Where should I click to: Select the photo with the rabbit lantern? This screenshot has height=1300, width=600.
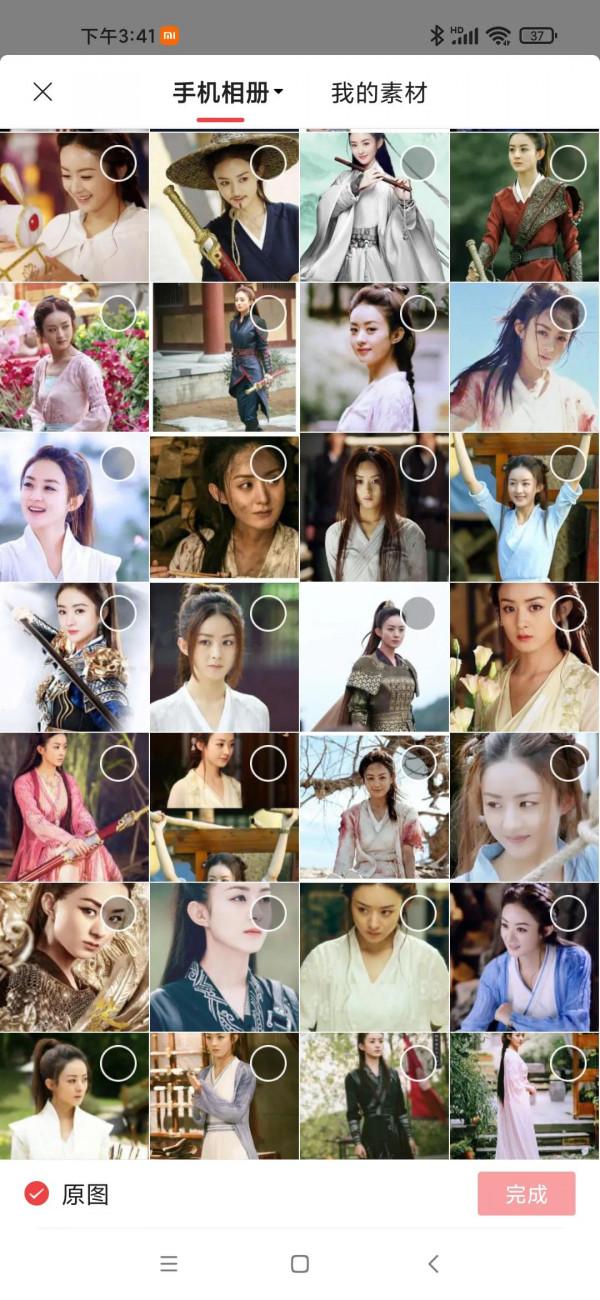118,163
